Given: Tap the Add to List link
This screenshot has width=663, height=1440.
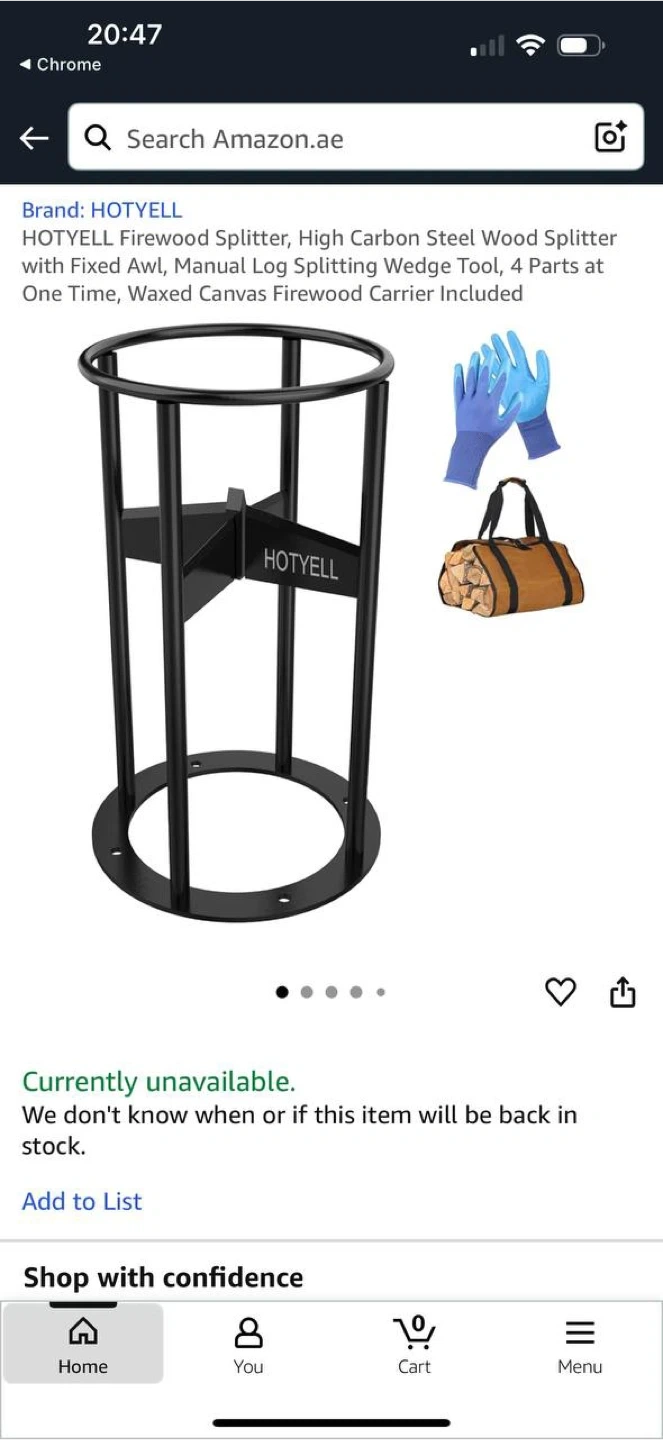Looking at the screenshot, I should point(82,1201).
